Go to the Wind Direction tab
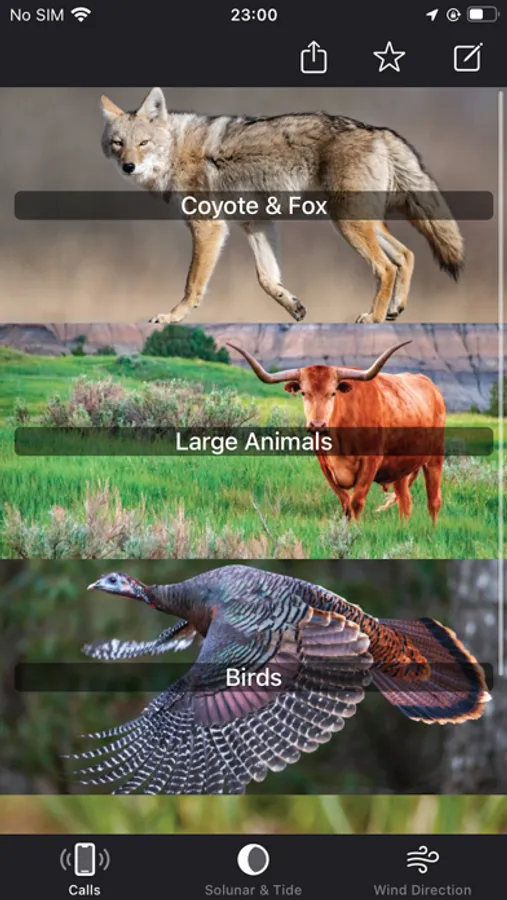Image resolution: width=507 pixels, height=900 pixels. [423, 867]
